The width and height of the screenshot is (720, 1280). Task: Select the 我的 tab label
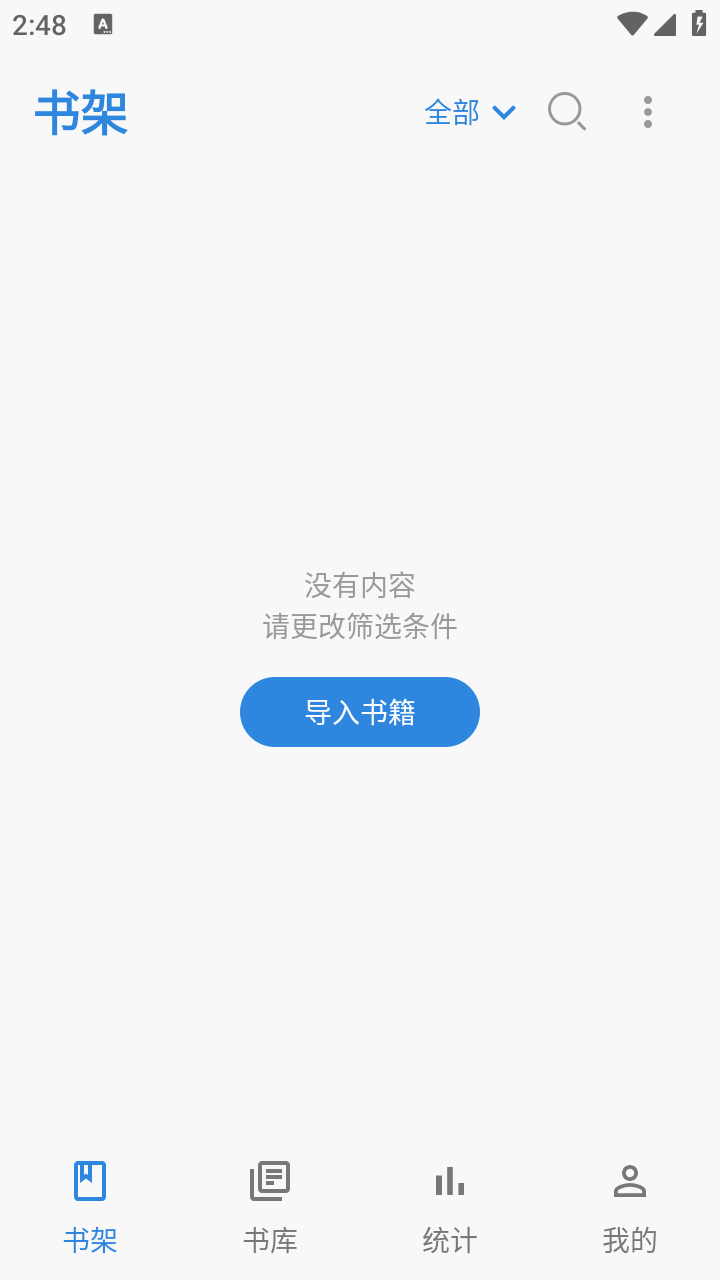(628, 1240)
